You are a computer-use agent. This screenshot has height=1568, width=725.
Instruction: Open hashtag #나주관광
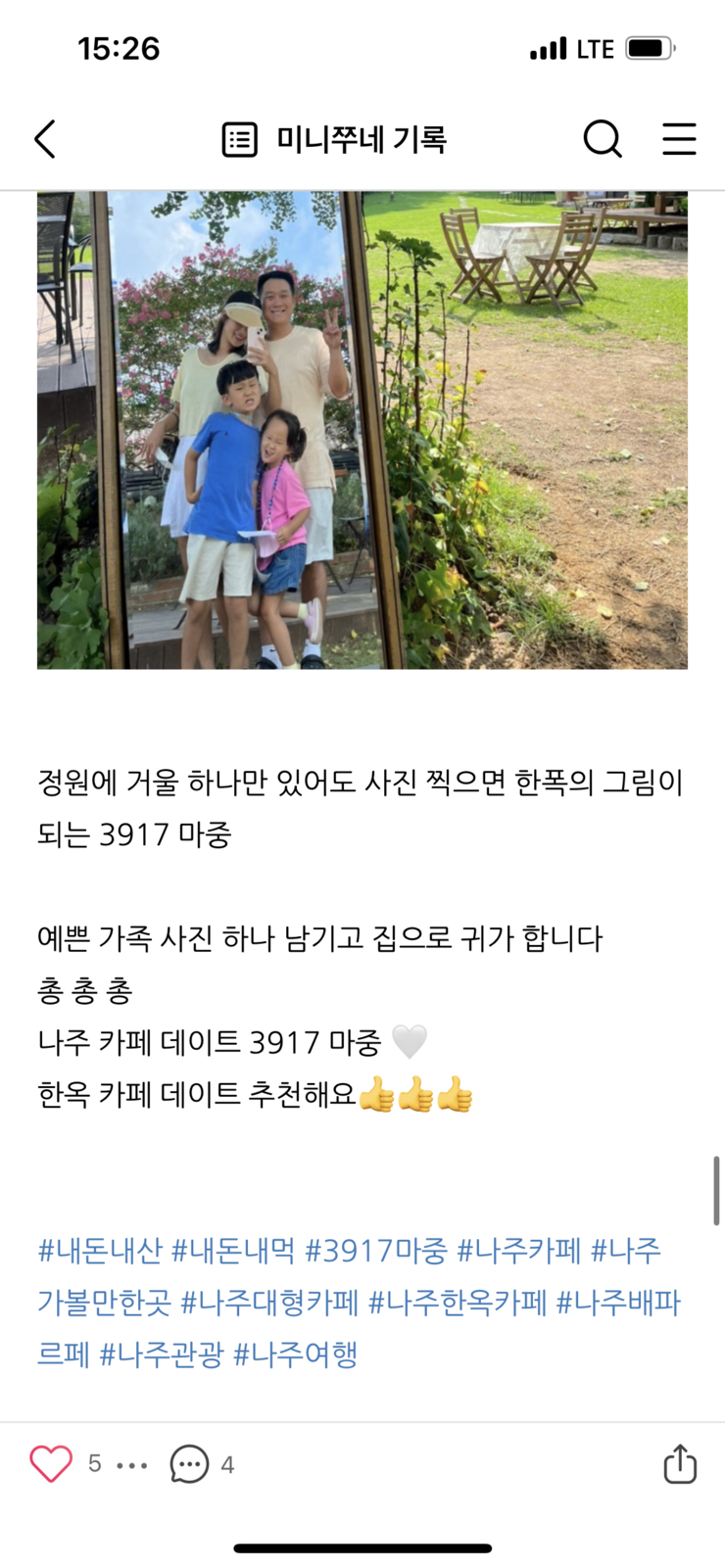point(162,1355)
